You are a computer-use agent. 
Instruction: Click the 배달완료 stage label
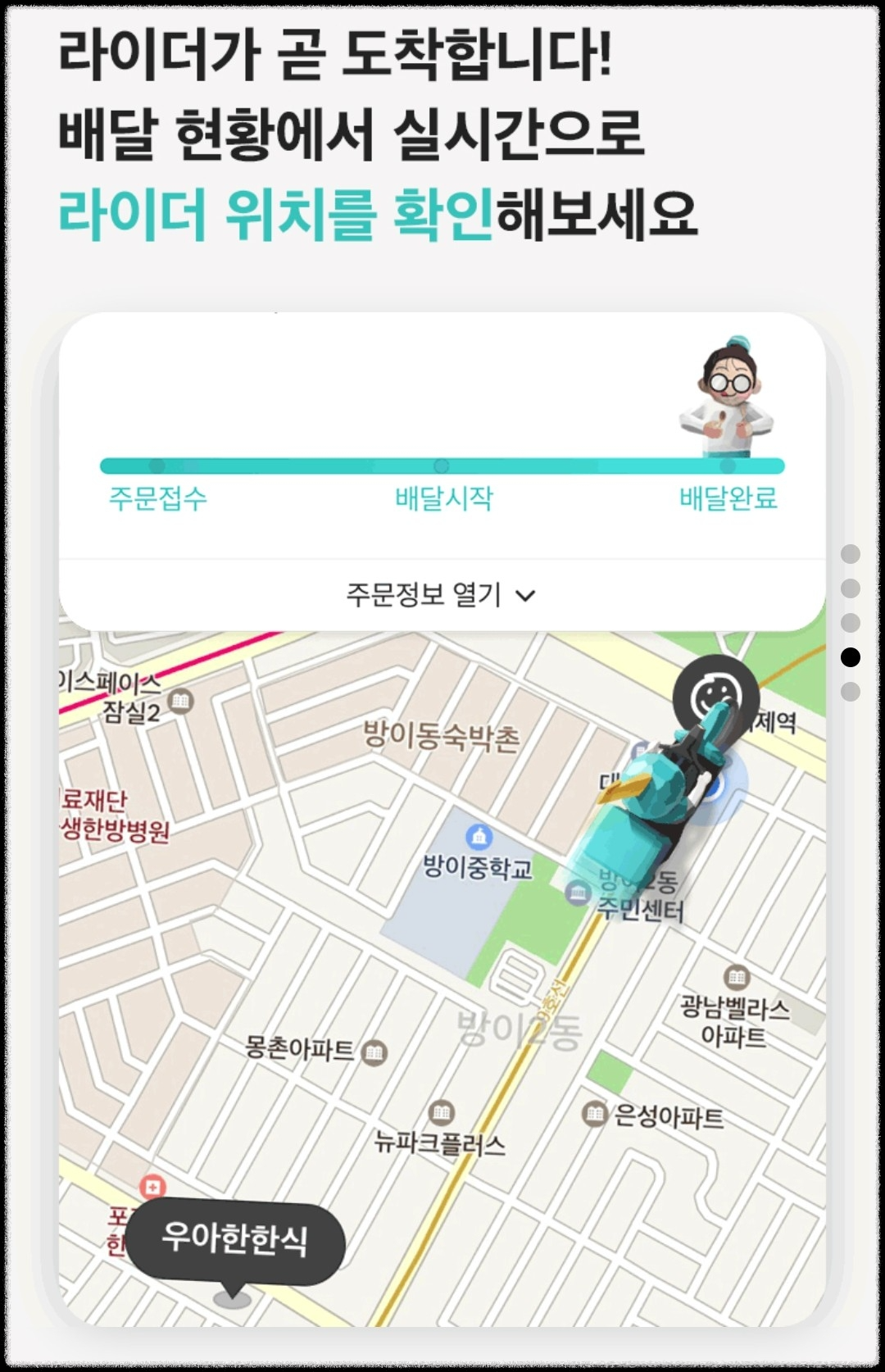pos(729,500)
